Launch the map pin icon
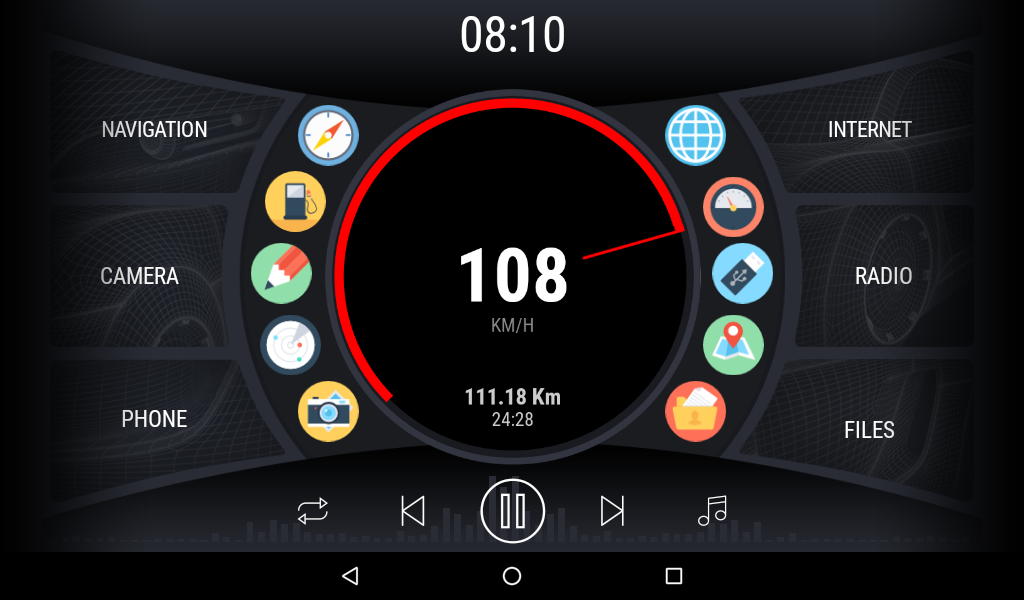Viewport: 1024px width, 600px height. pos(733,345)
